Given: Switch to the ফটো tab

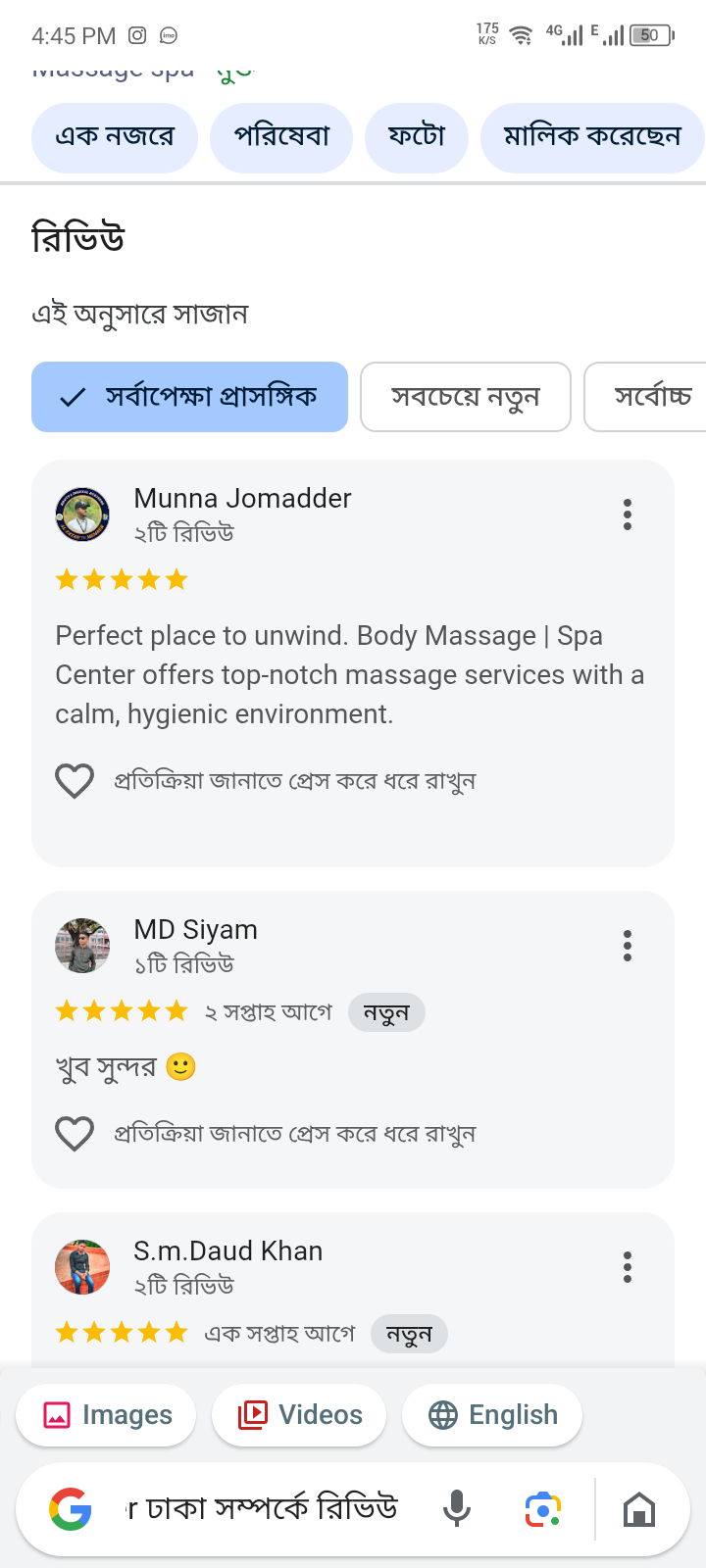Looking at the screenshot, I should coord(417,137).
